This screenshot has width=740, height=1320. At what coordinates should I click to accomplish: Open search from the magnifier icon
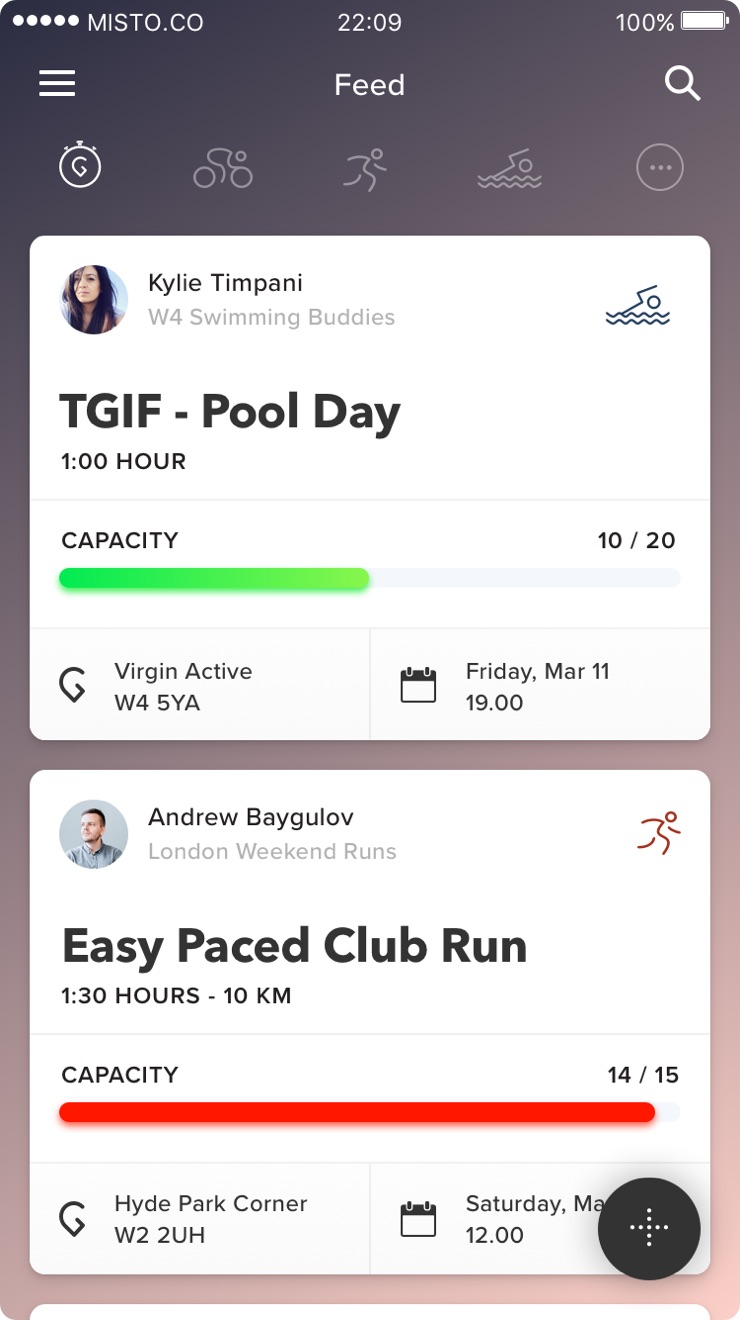[x=682, y=84]
